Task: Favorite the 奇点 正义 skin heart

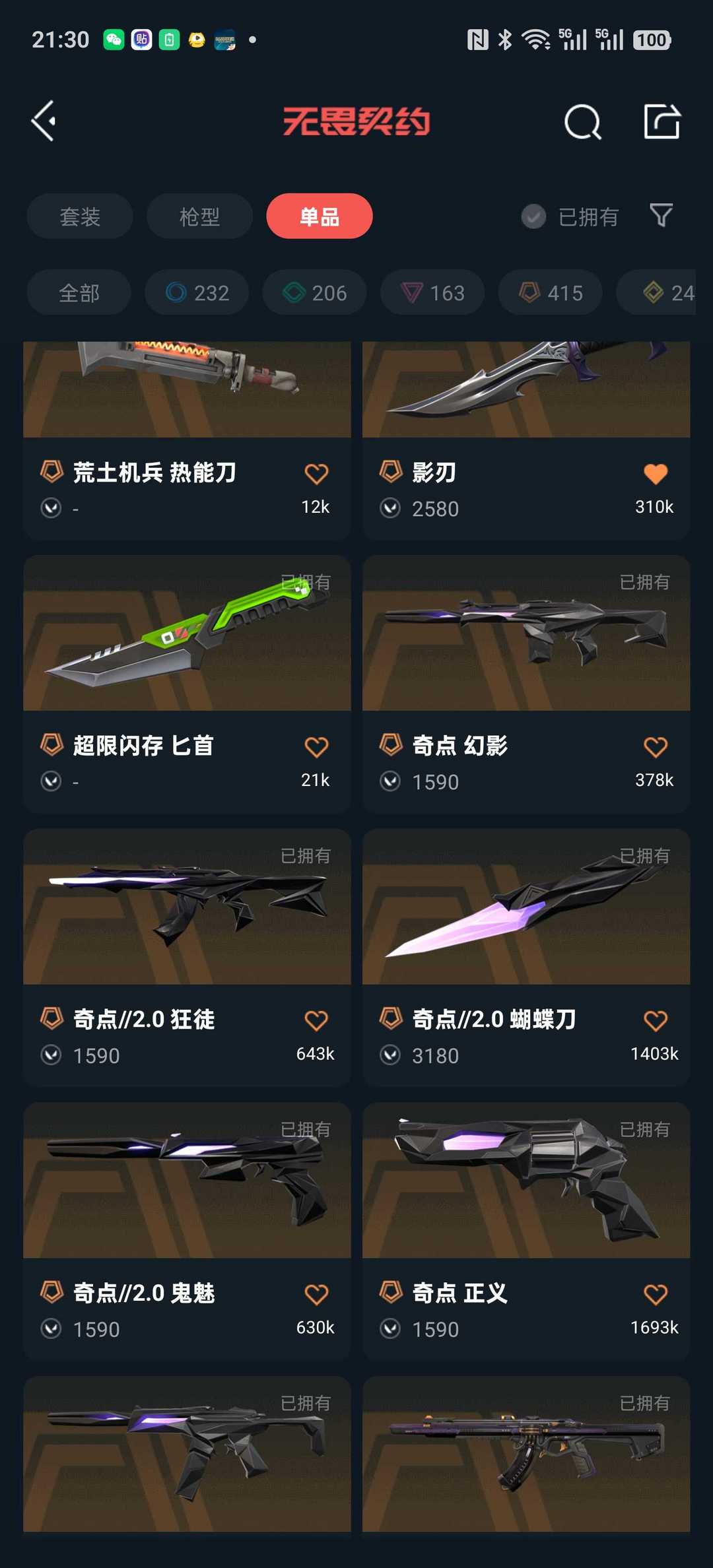Action: point(655,1294)
